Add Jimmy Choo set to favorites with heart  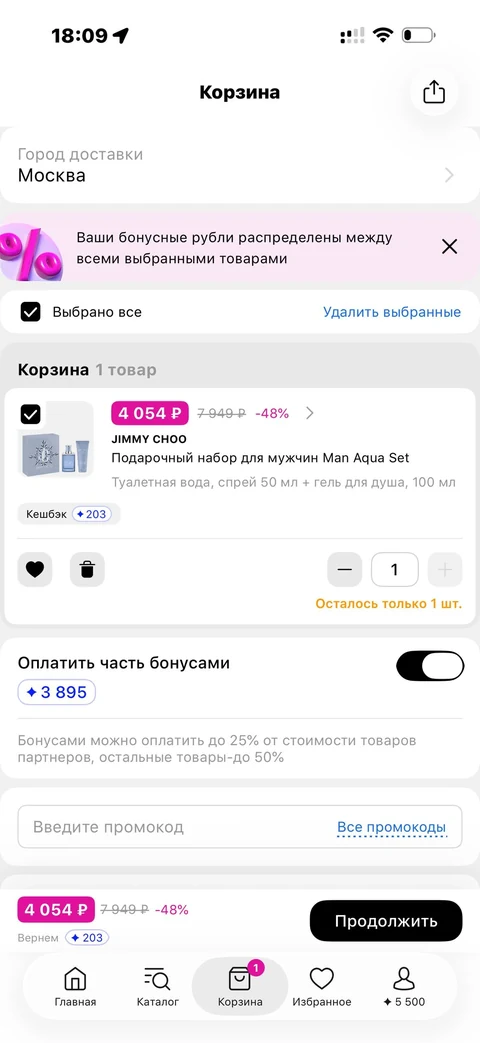point(35,569)
